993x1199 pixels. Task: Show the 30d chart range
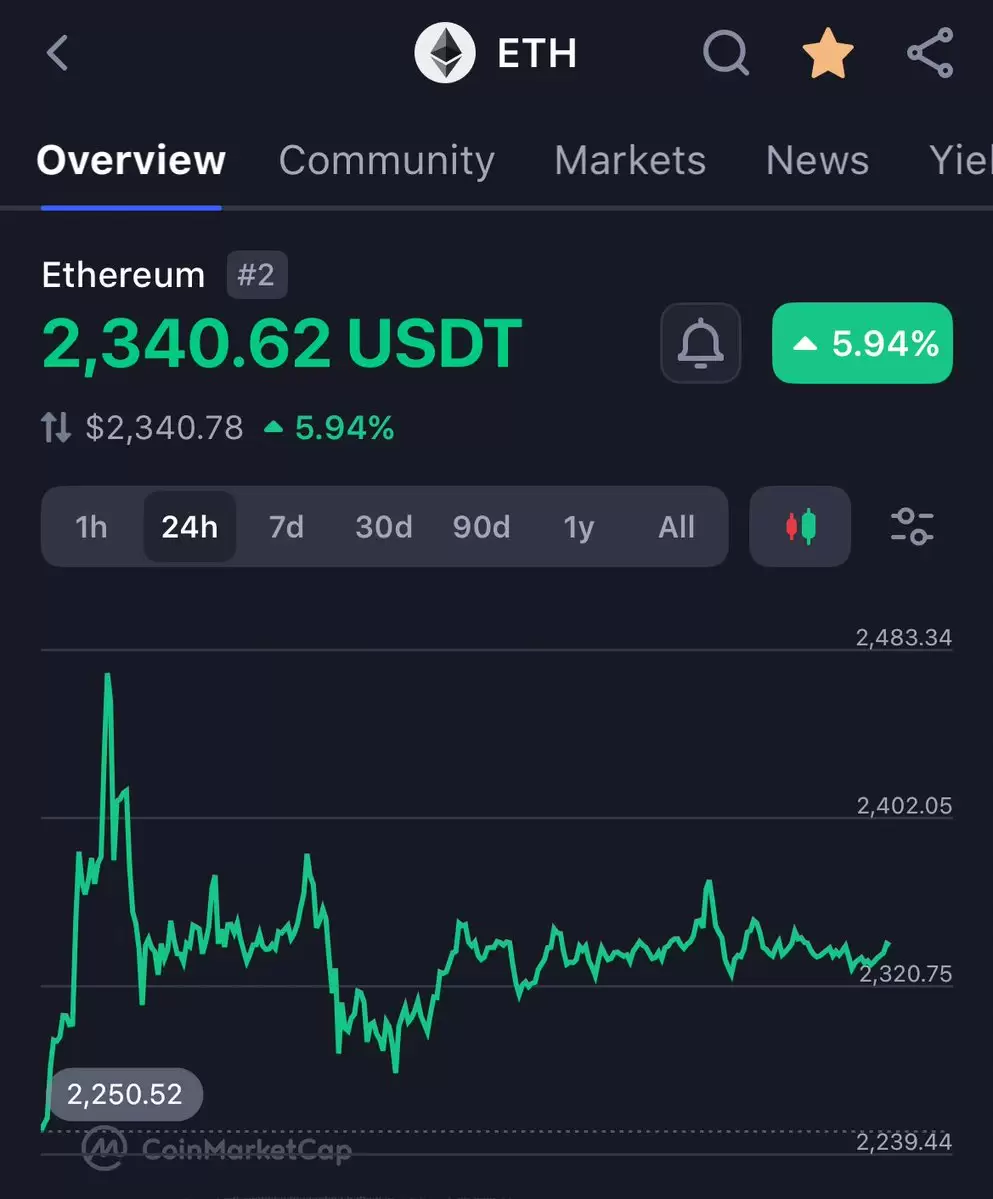pos(384,527)
